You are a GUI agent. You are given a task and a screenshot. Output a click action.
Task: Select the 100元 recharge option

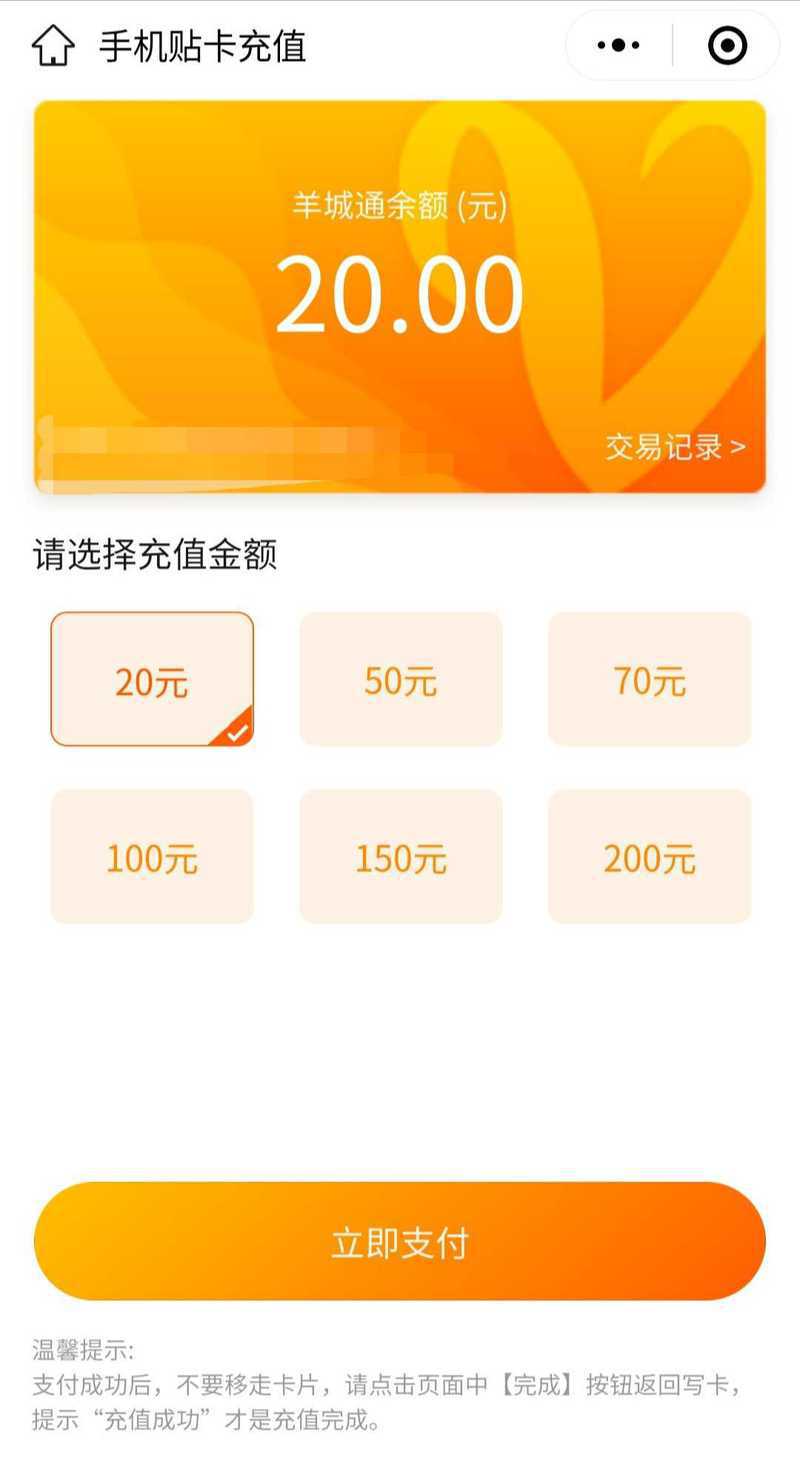(152, 857)
